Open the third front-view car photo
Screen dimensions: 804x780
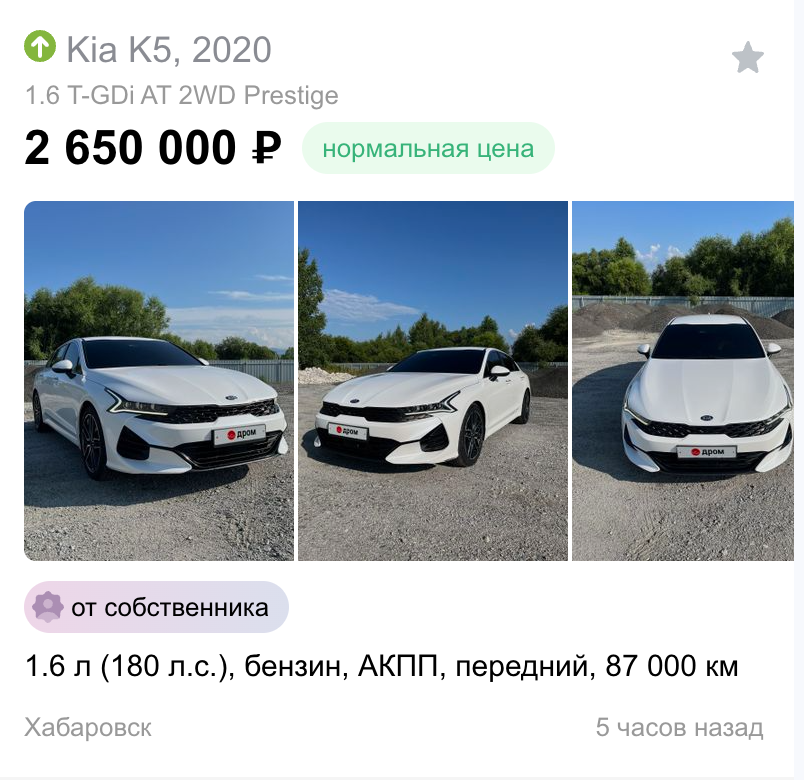coord(686,380)
